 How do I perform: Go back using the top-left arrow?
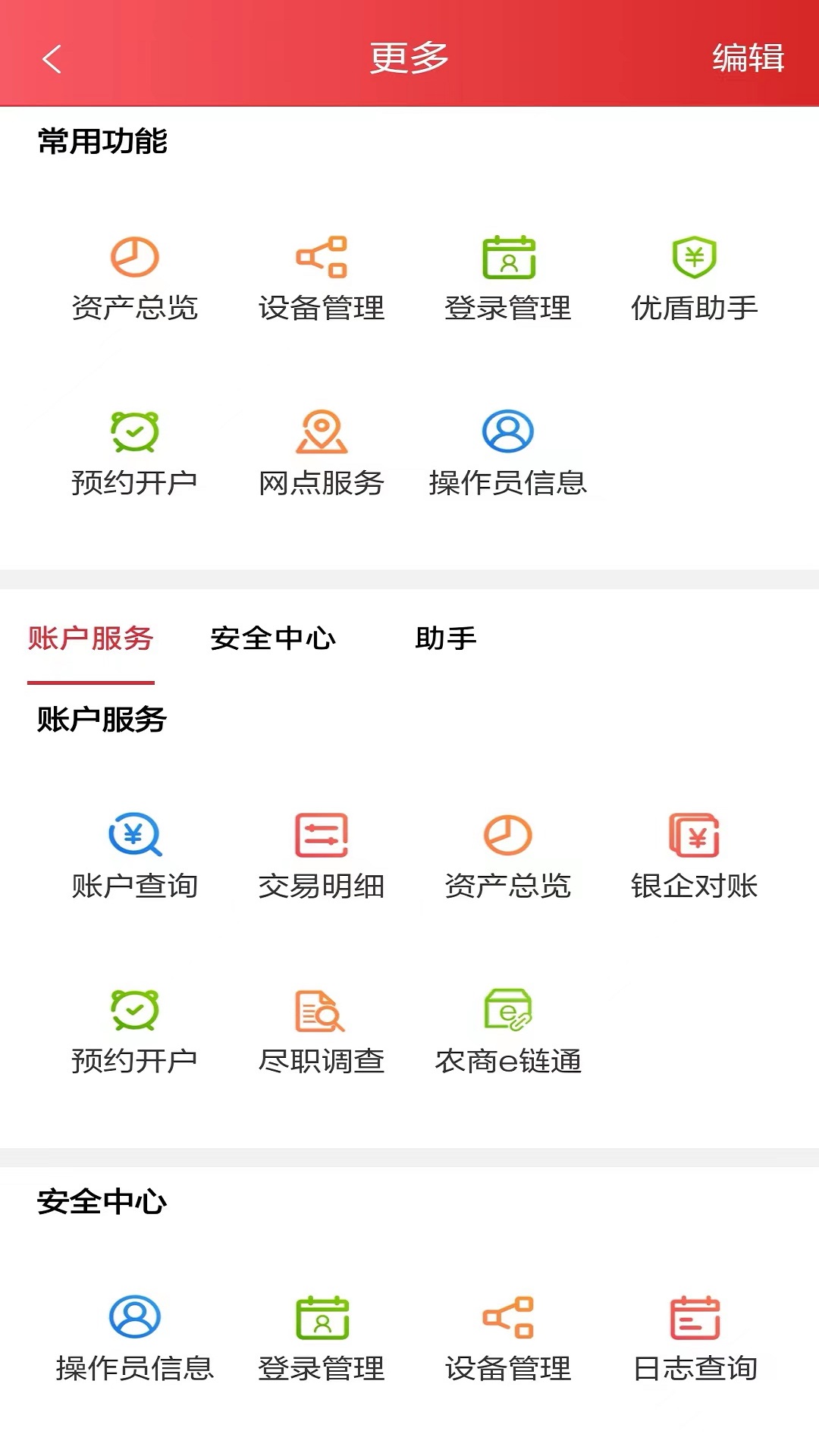pyautogui.click(x=52, y=59)
